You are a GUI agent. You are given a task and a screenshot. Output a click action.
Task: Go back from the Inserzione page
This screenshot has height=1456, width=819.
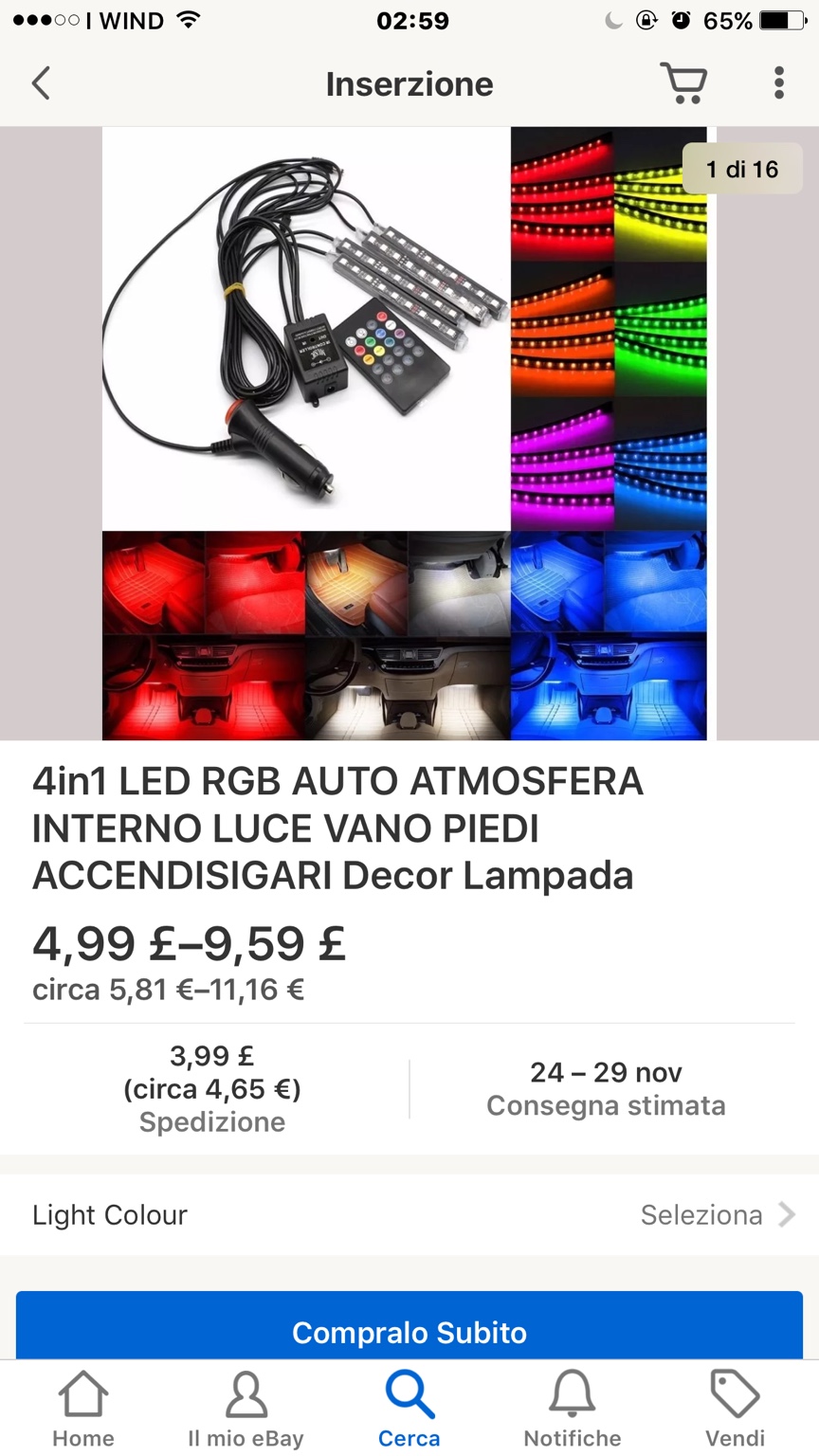click(41, 83)
